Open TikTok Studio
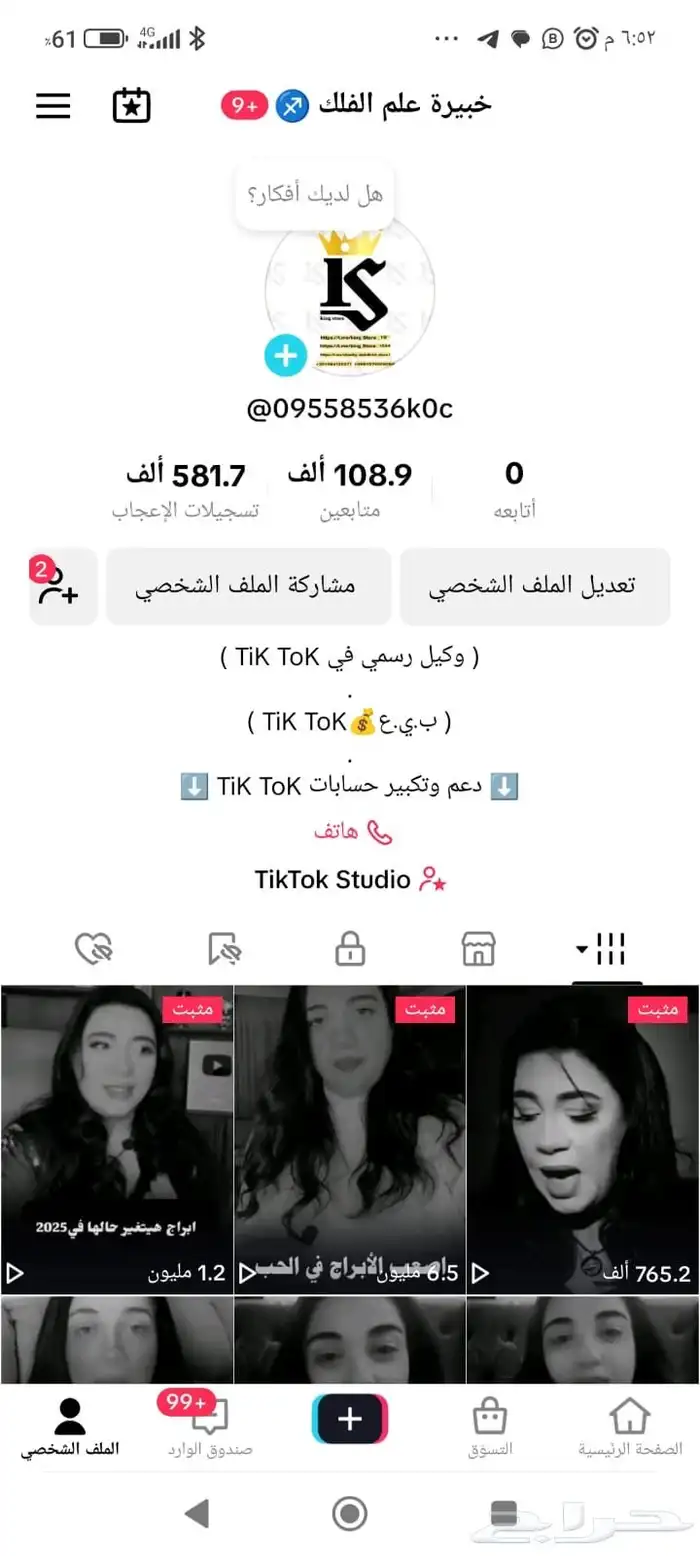Viewport: 700px width, 1556px height. pos(350,880)
